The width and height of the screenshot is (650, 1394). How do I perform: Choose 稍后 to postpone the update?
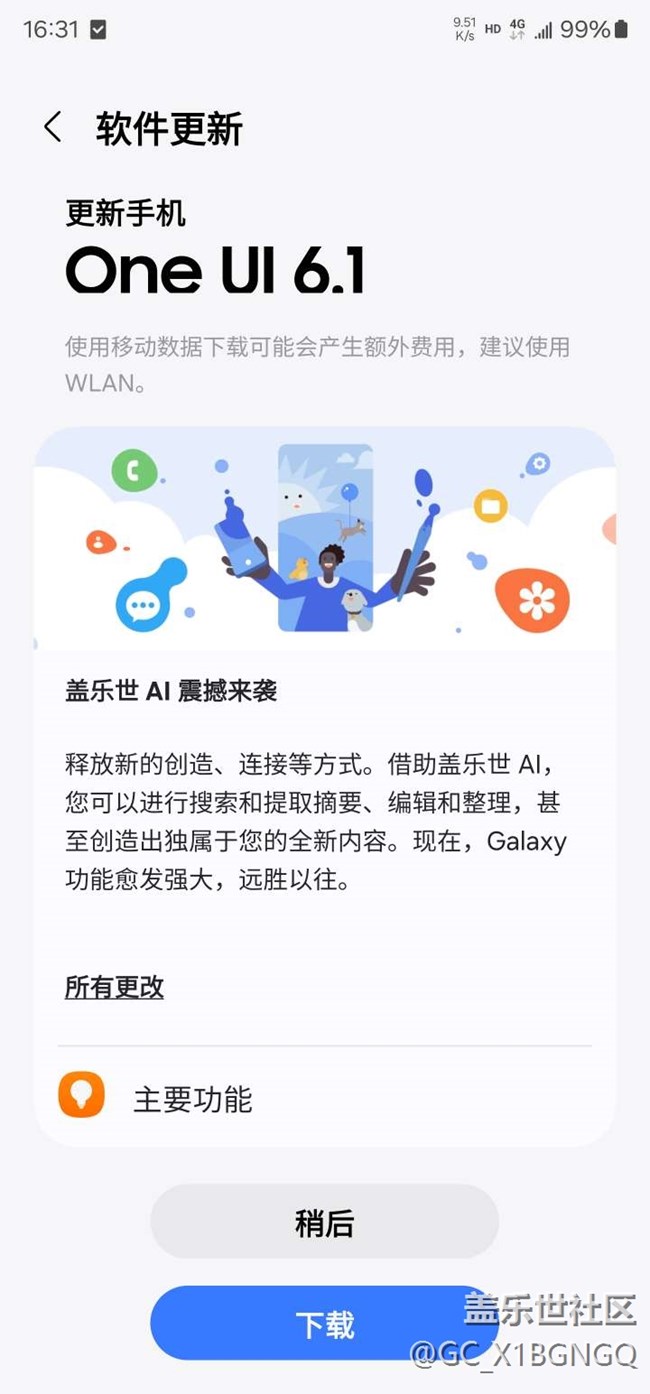tap(324, 1222)
